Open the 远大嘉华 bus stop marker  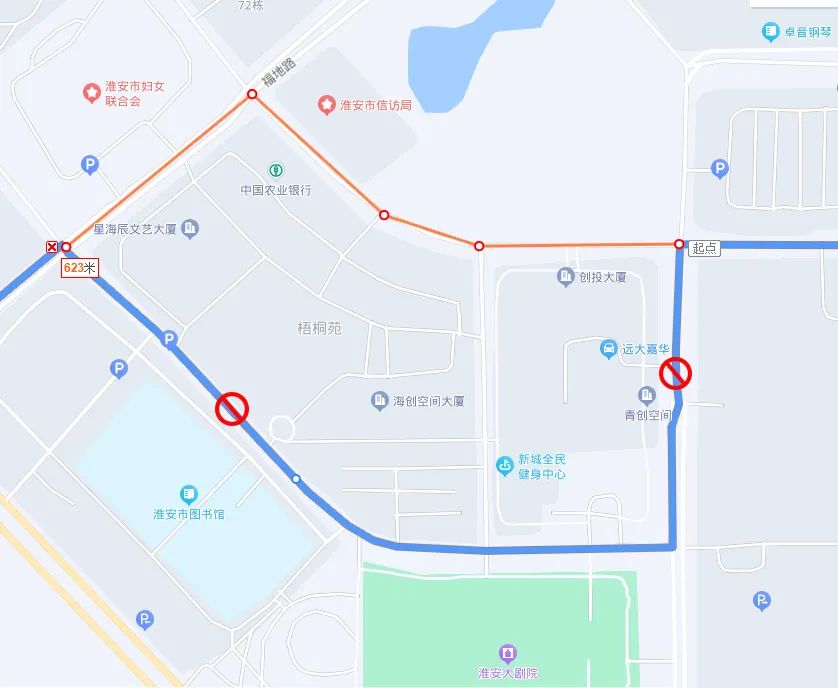607,349
